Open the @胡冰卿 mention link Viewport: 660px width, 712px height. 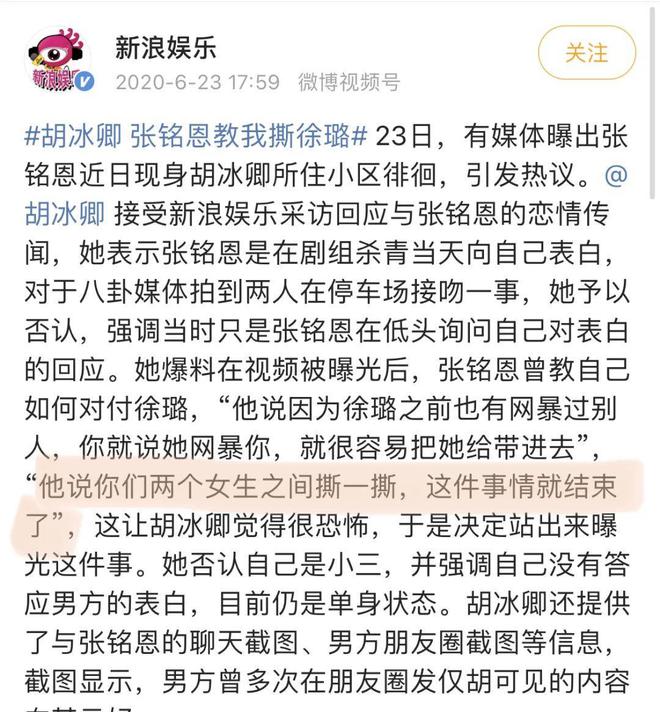pos(82,212)
